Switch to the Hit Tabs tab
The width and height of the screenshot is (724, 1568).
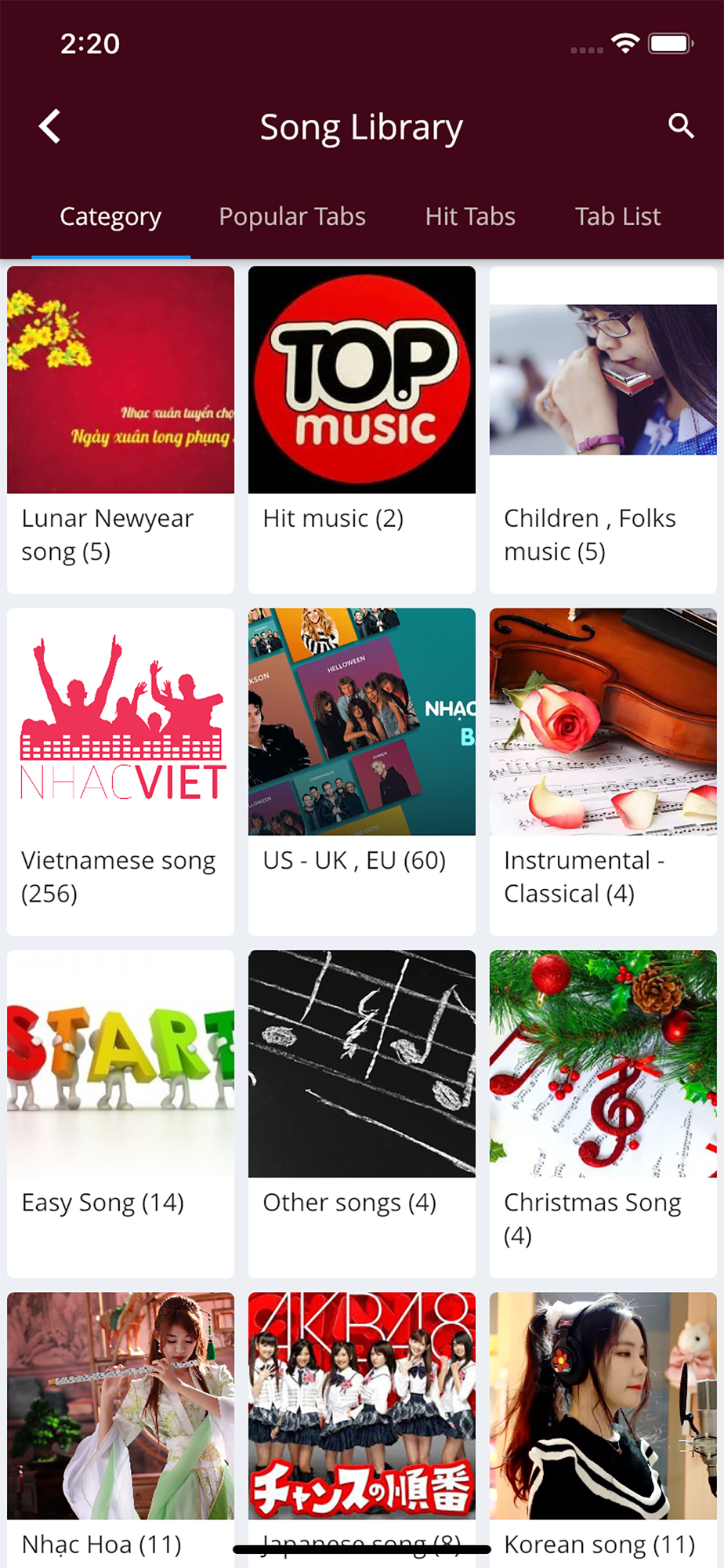(470, 216)
